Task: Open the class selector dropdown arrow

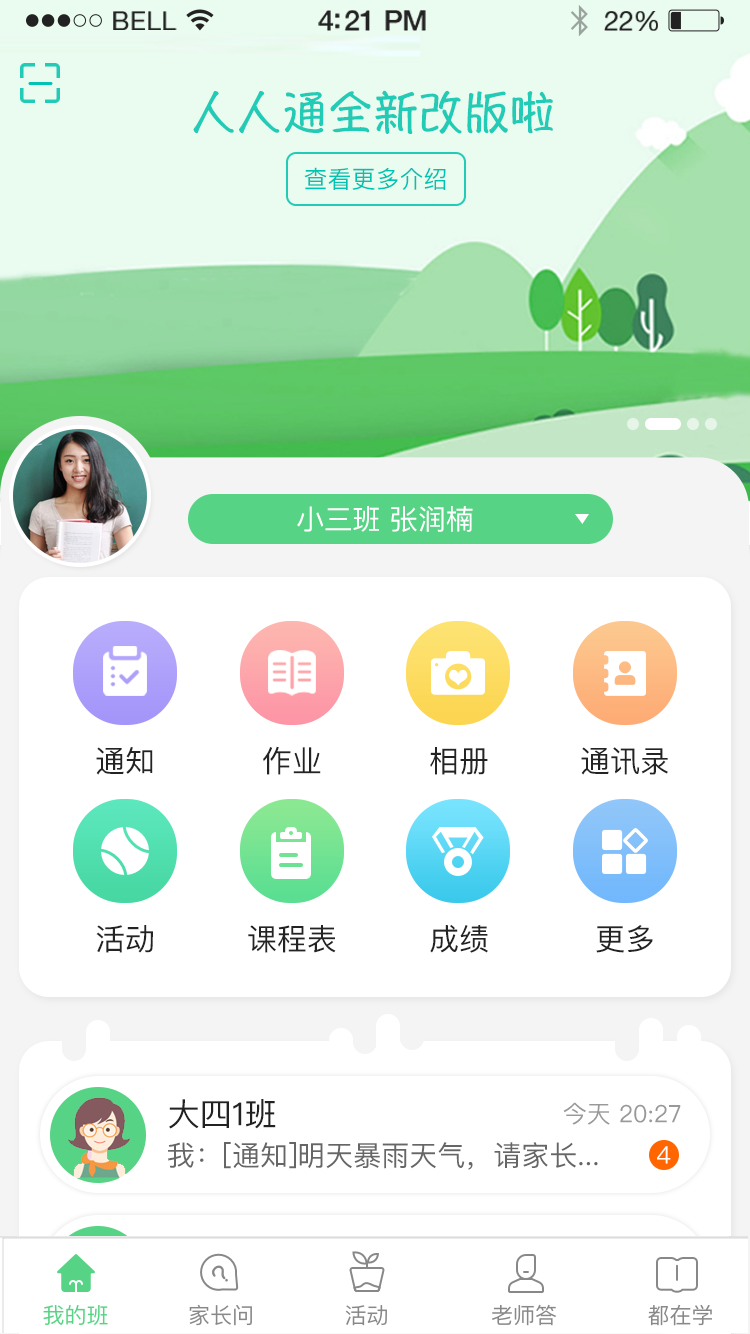Action: click(583, 519)
